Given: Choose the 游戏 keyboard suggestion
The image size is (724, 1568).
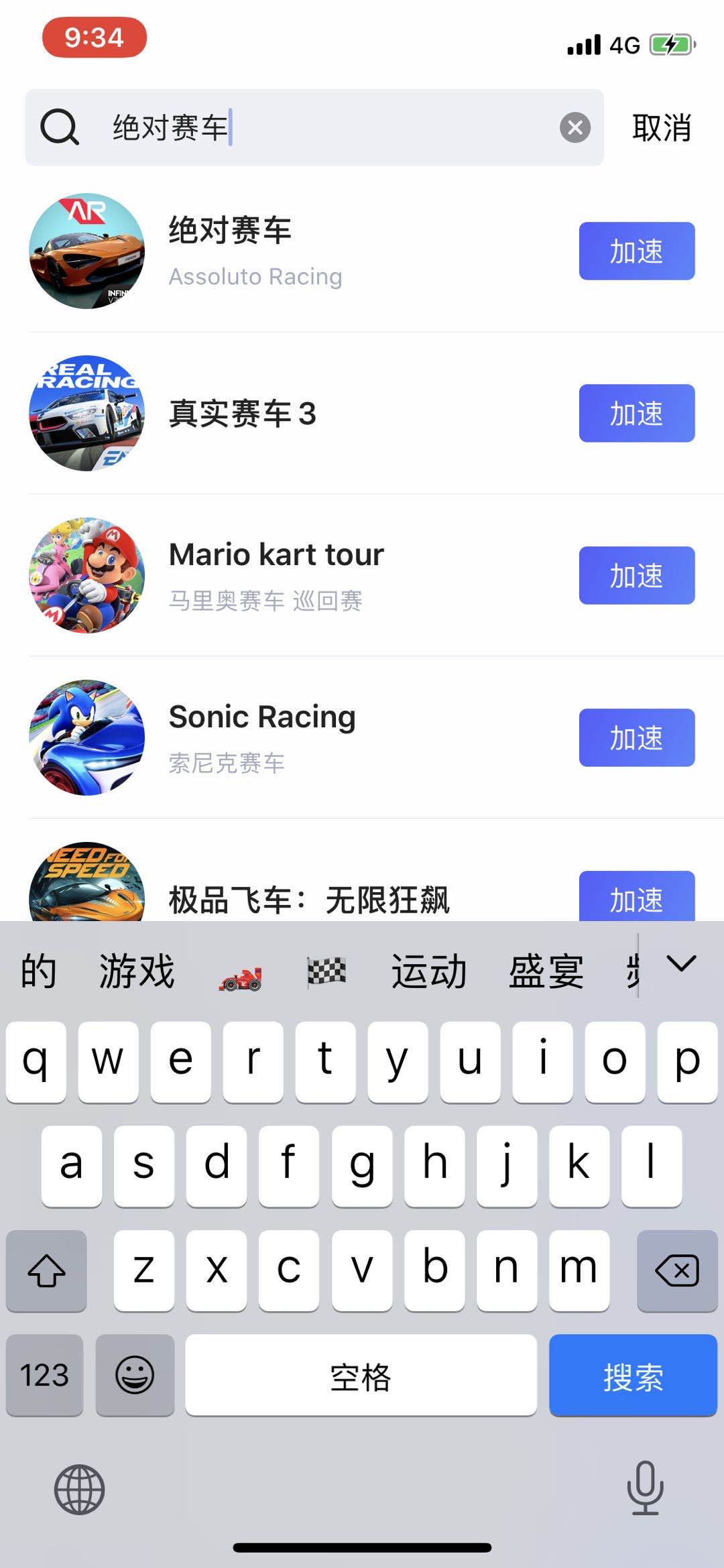Looking at the screenshot, I should pos(137,971).
